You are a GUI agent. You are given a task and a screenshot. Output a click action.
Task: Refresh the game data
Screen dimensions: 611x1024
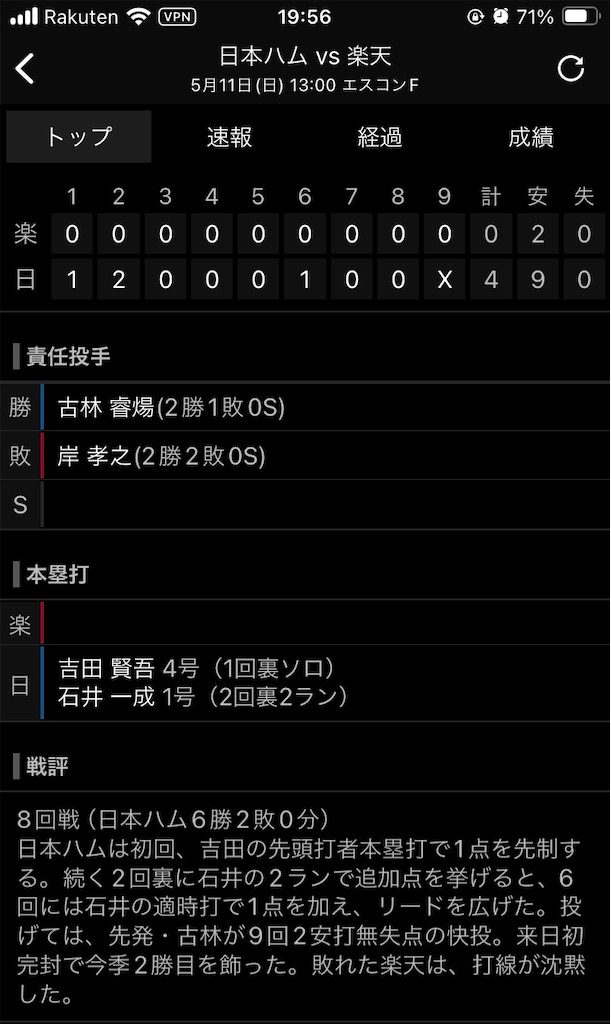coord(571,69)
